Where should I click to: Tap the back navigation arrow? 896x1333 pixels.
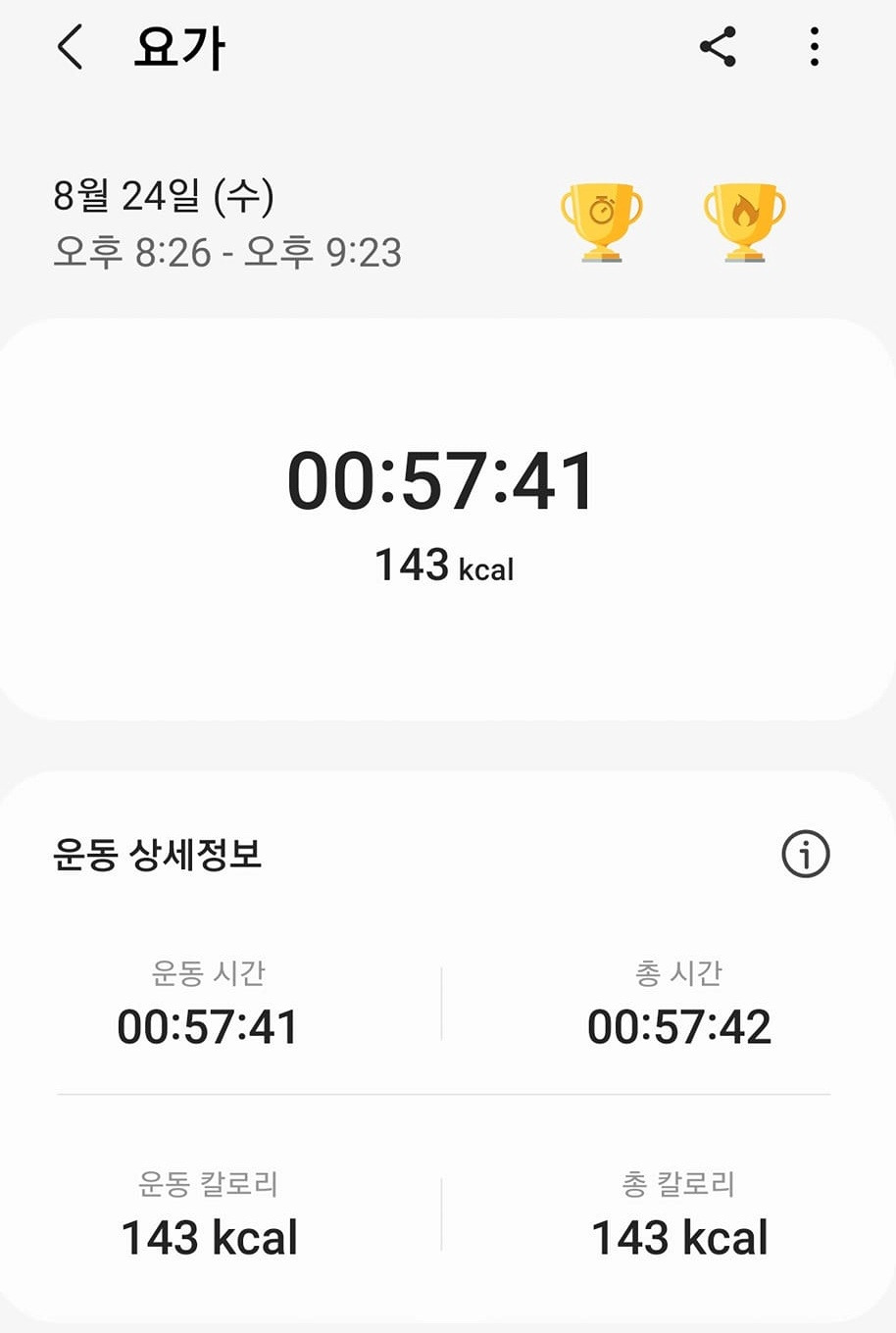coord(69,46)
